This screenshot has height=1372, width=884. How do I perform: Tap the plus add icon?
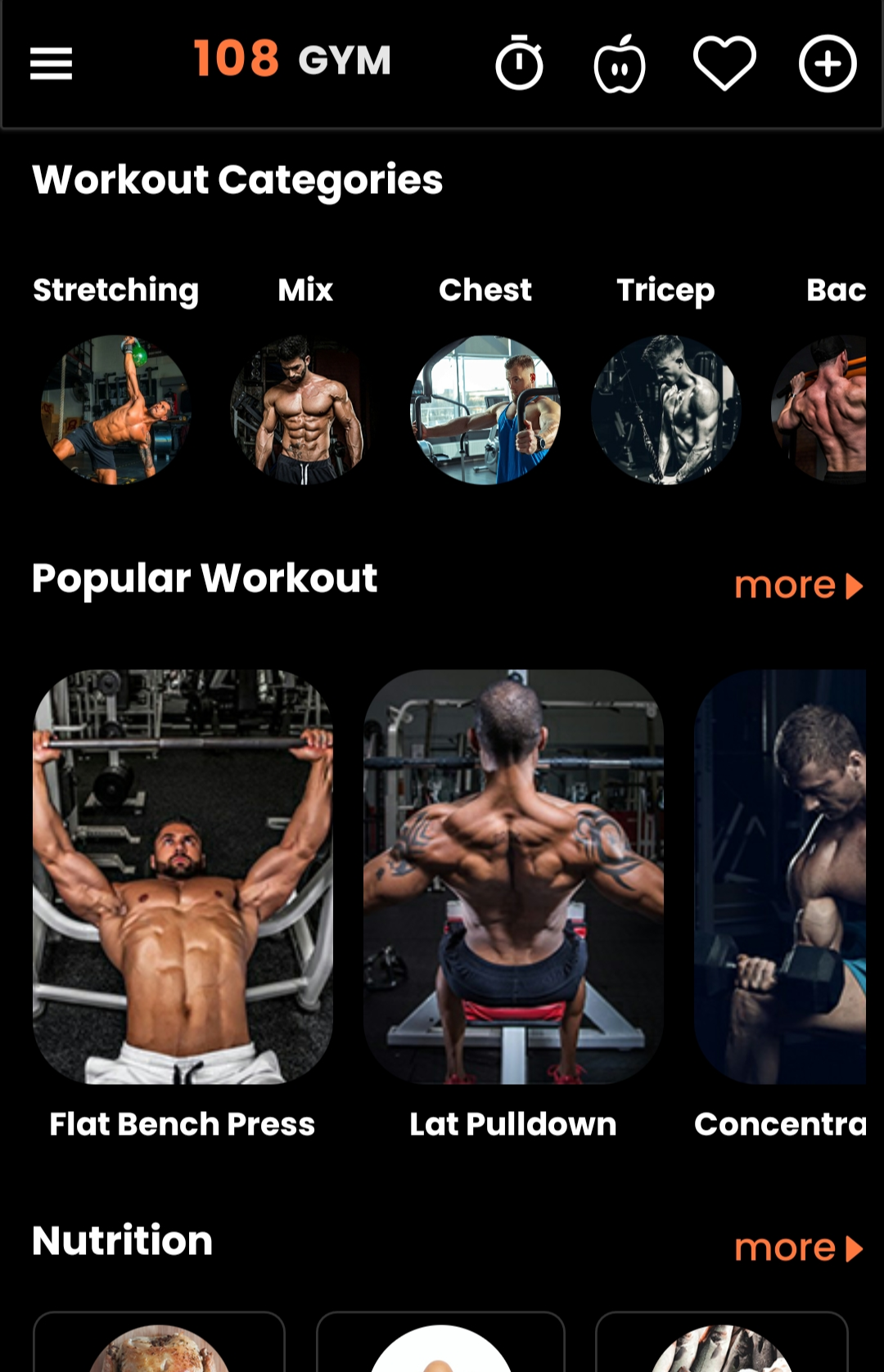click(827, 63)
